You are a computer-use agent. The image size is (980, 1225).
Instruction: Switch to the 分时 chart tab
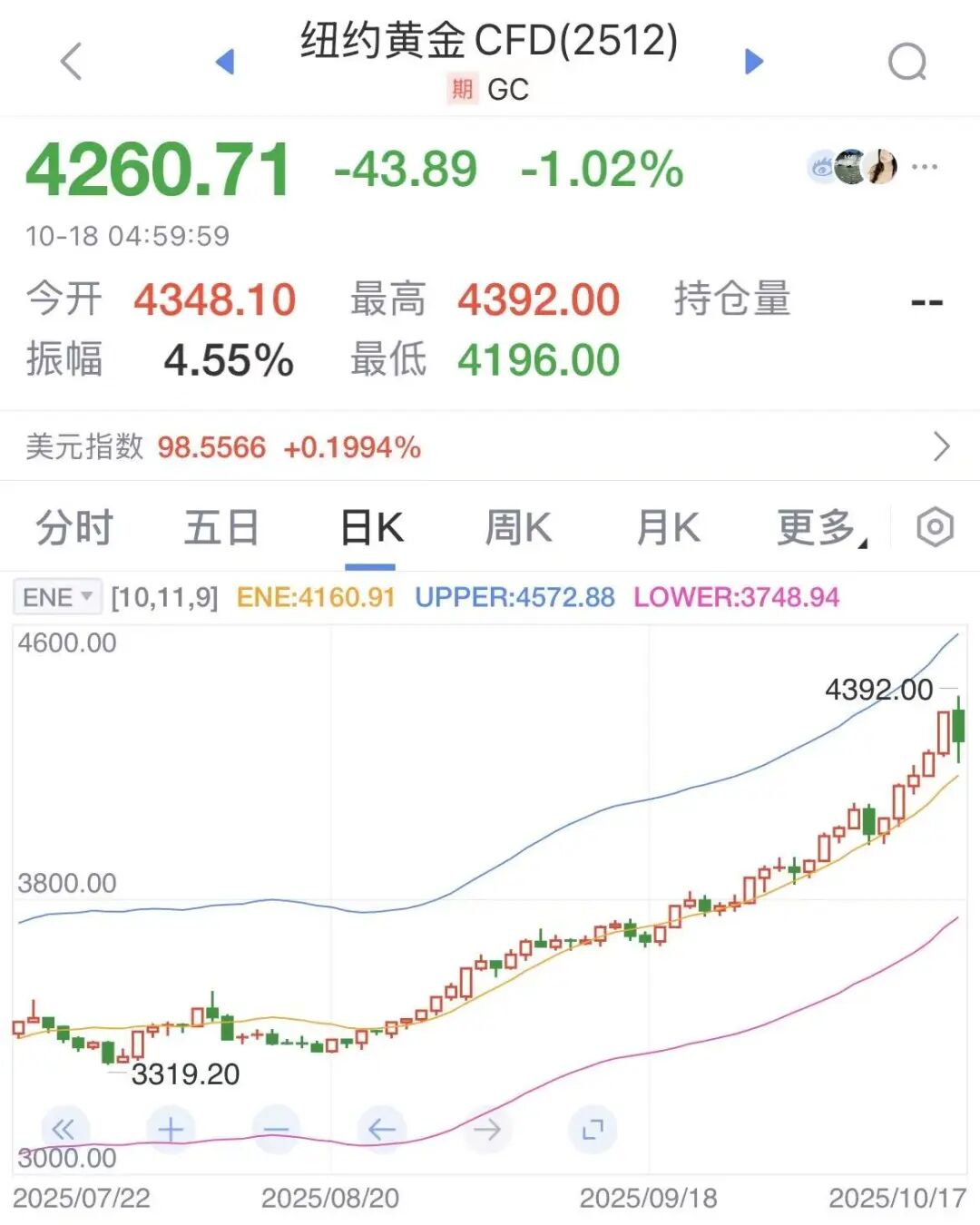(x=74, y=527)
